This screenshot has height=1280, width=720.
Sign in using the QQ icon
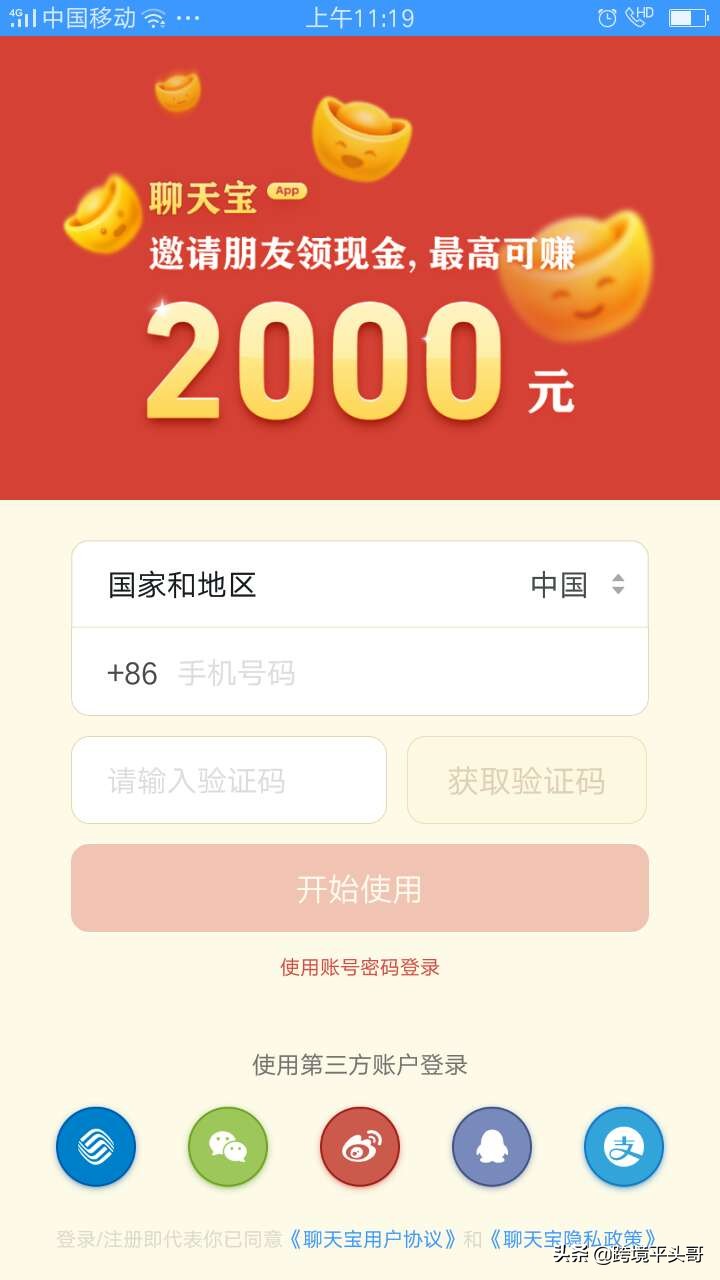click(x=491, y=1148)
